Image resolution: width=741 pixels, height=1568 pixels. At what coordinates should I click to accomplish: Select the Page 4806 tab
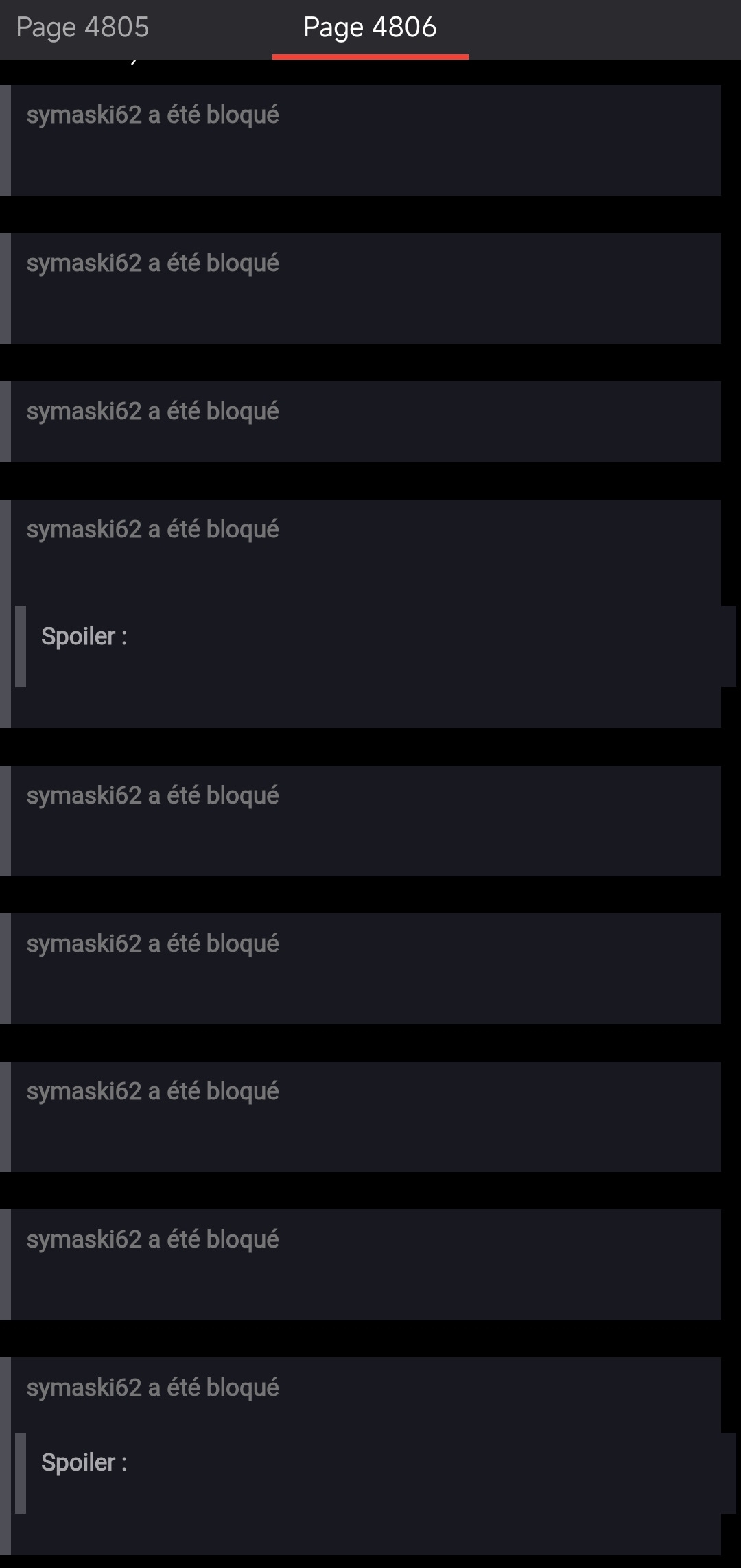click(x=370, y=28)
